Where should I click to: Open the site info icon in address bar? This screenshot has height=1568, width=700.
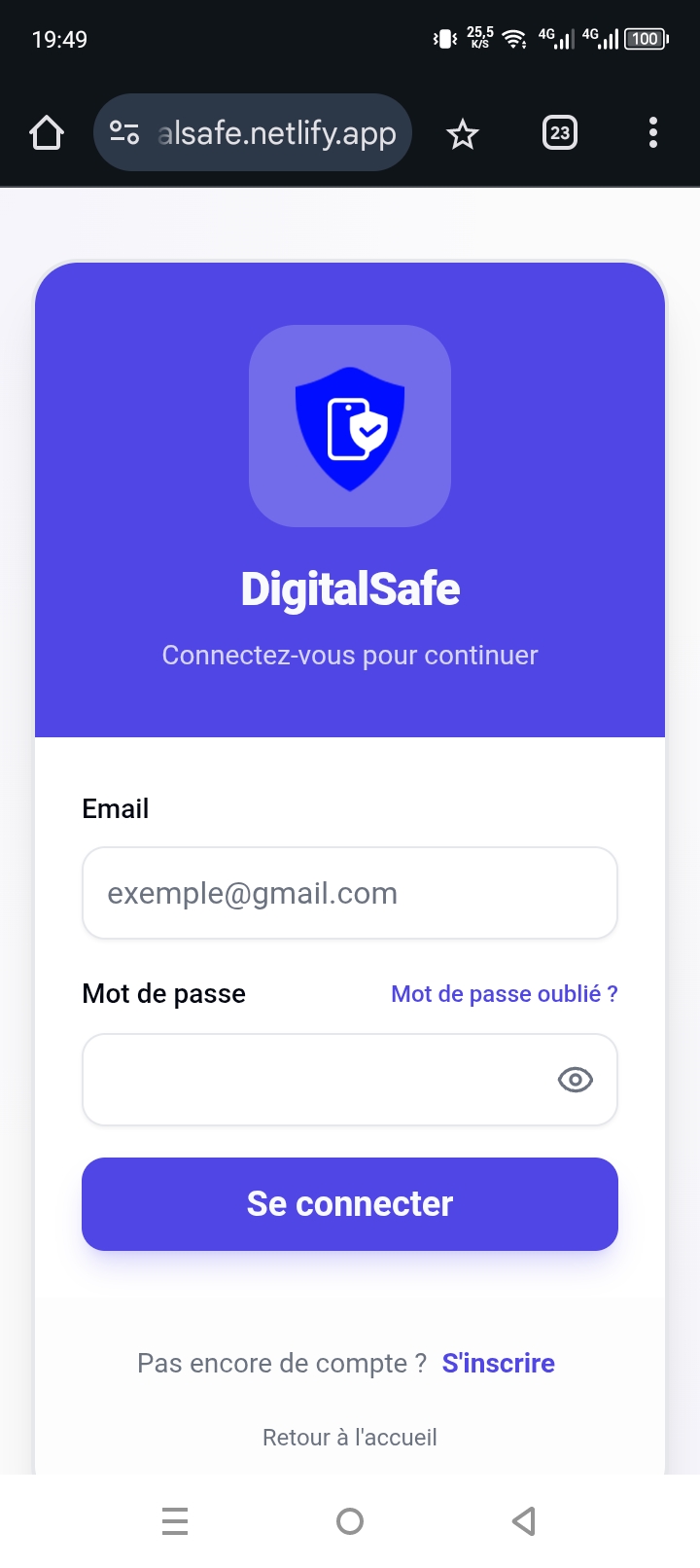click(124, 132)
